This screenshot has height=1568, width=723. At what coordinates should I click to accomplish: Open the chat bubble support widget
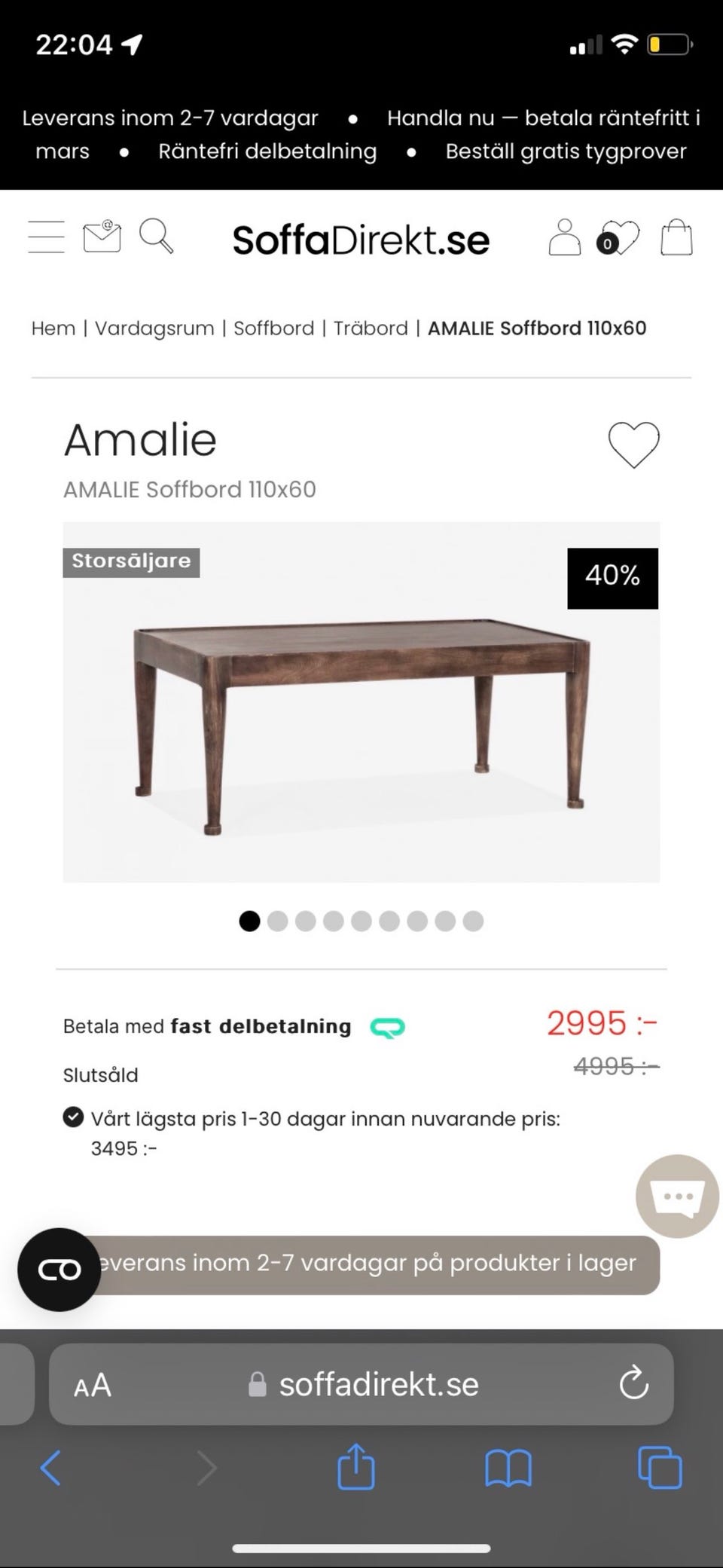point(676,1197)
